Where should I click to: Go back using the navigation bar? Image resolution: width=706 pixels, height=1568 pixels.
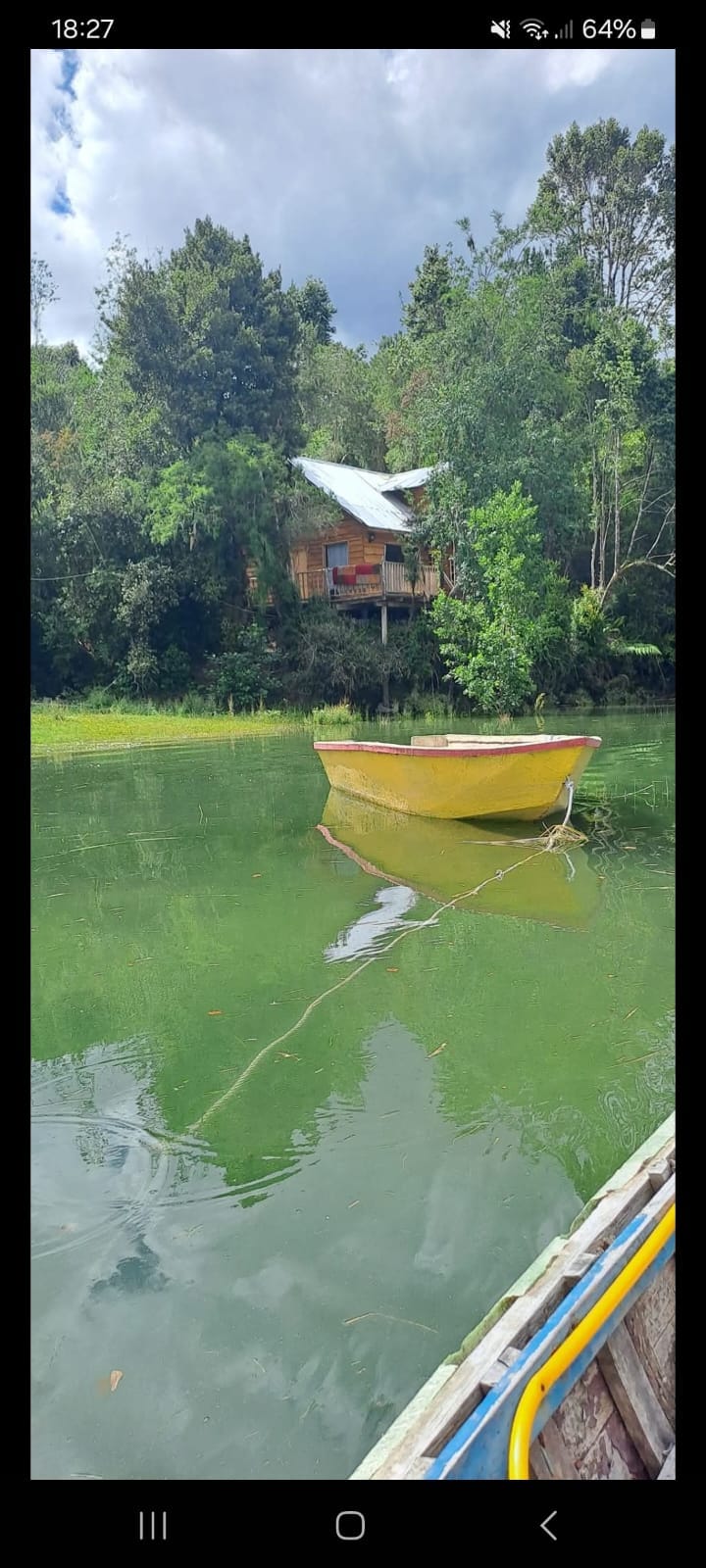pos(549,1525)
